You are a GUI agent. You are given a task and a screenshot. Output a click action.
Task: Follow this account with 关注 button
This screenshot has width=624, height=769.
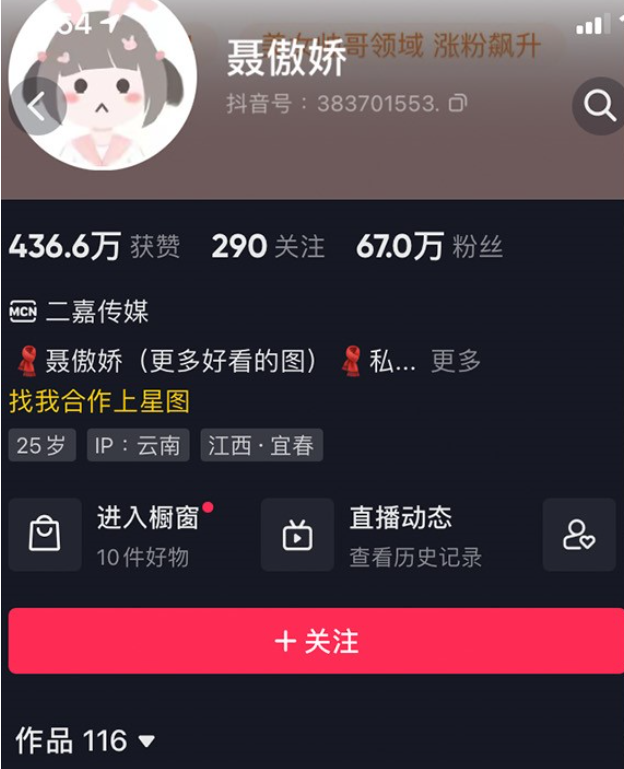(316, 640)
